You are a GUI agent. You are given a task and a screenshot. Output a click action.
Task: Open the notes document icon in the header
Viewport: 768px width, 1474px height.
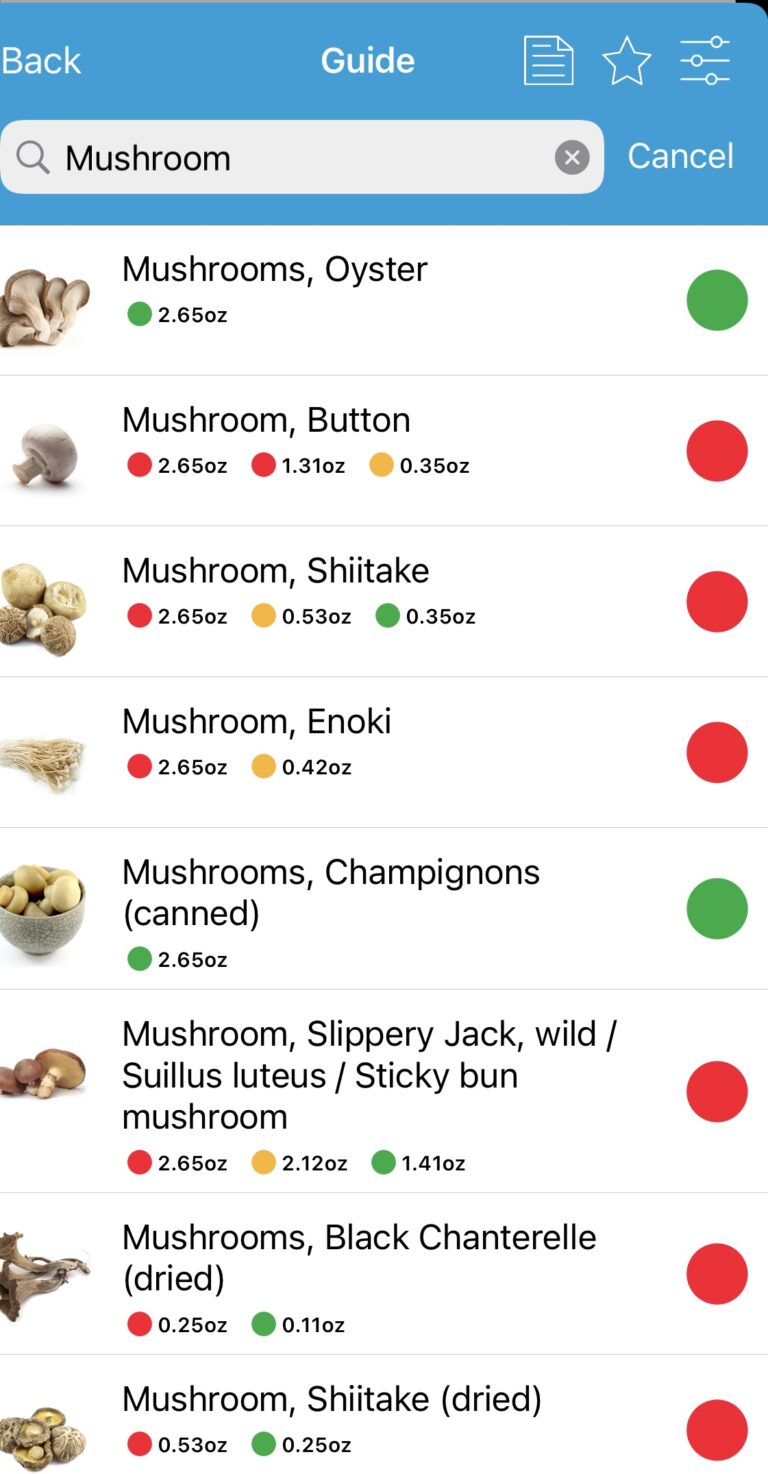548,59
